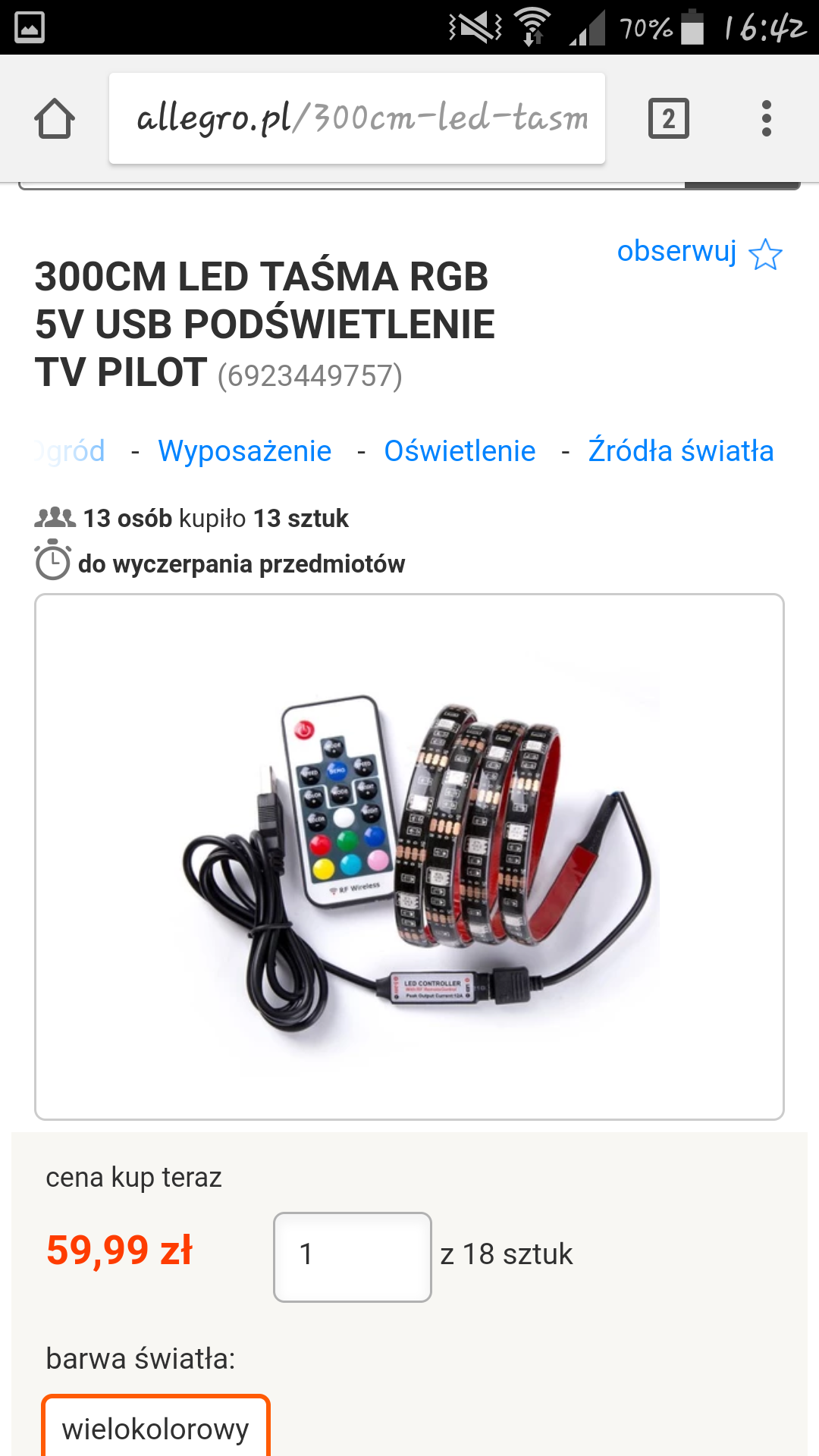This screenshot has width=819, height=1456.
Task: Open the Wyposażenie category link
Action: pyautogui.click(x=244, y=451)
